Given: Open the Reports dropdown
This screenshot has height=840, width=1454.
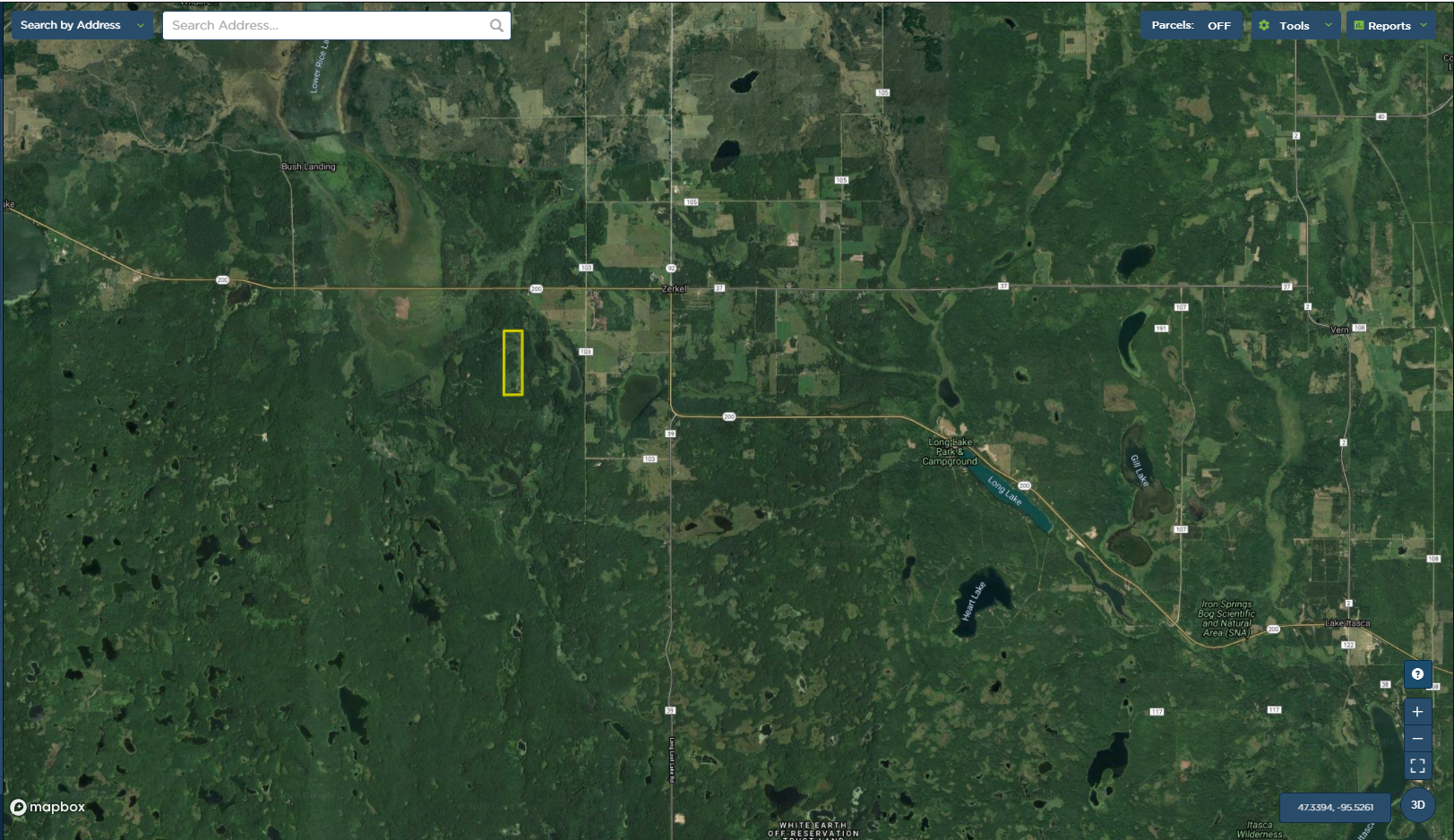Looking at the screenshot, I should pyautogui.click(x=1390, y=25).
